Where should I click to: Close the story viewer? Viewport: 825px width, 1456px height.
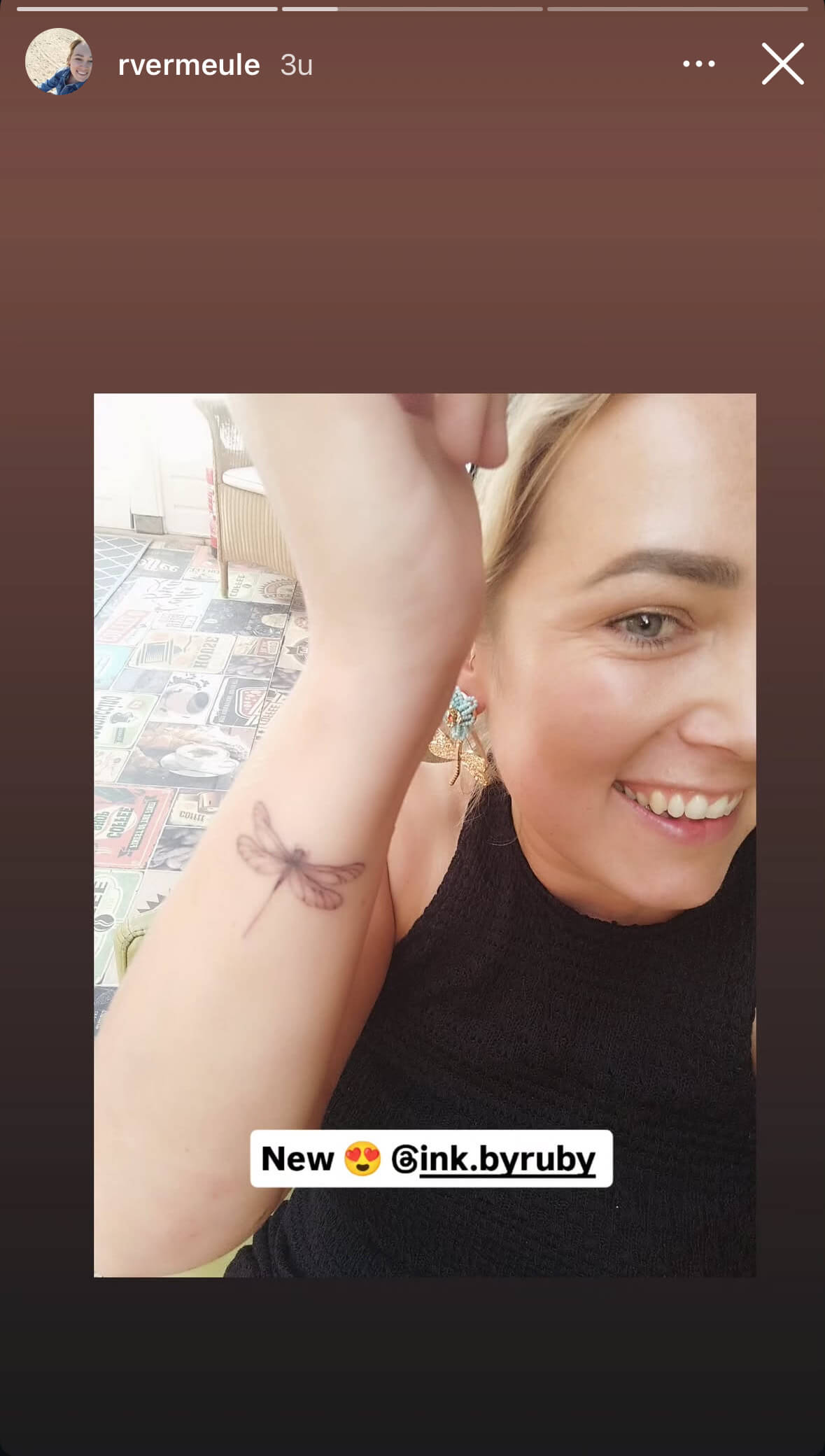point(782,64)
